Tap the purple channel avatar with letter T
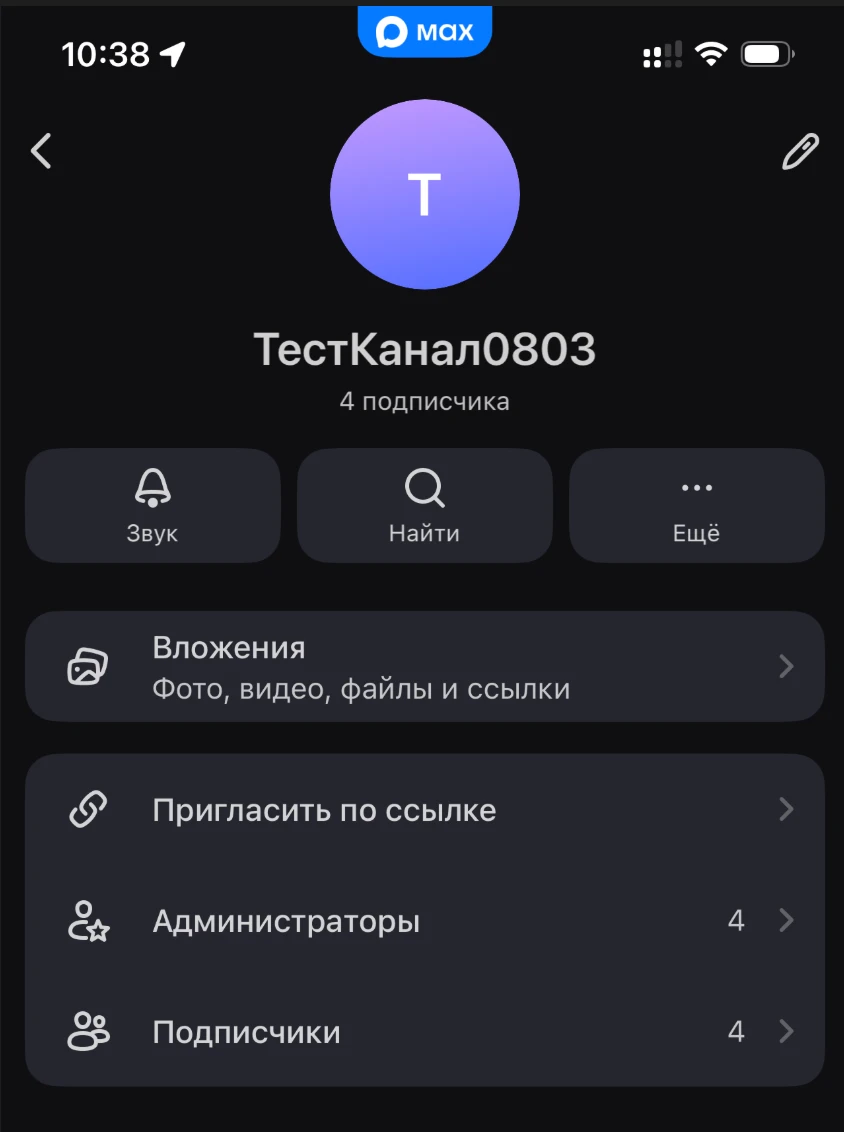 tap(424, 195)
